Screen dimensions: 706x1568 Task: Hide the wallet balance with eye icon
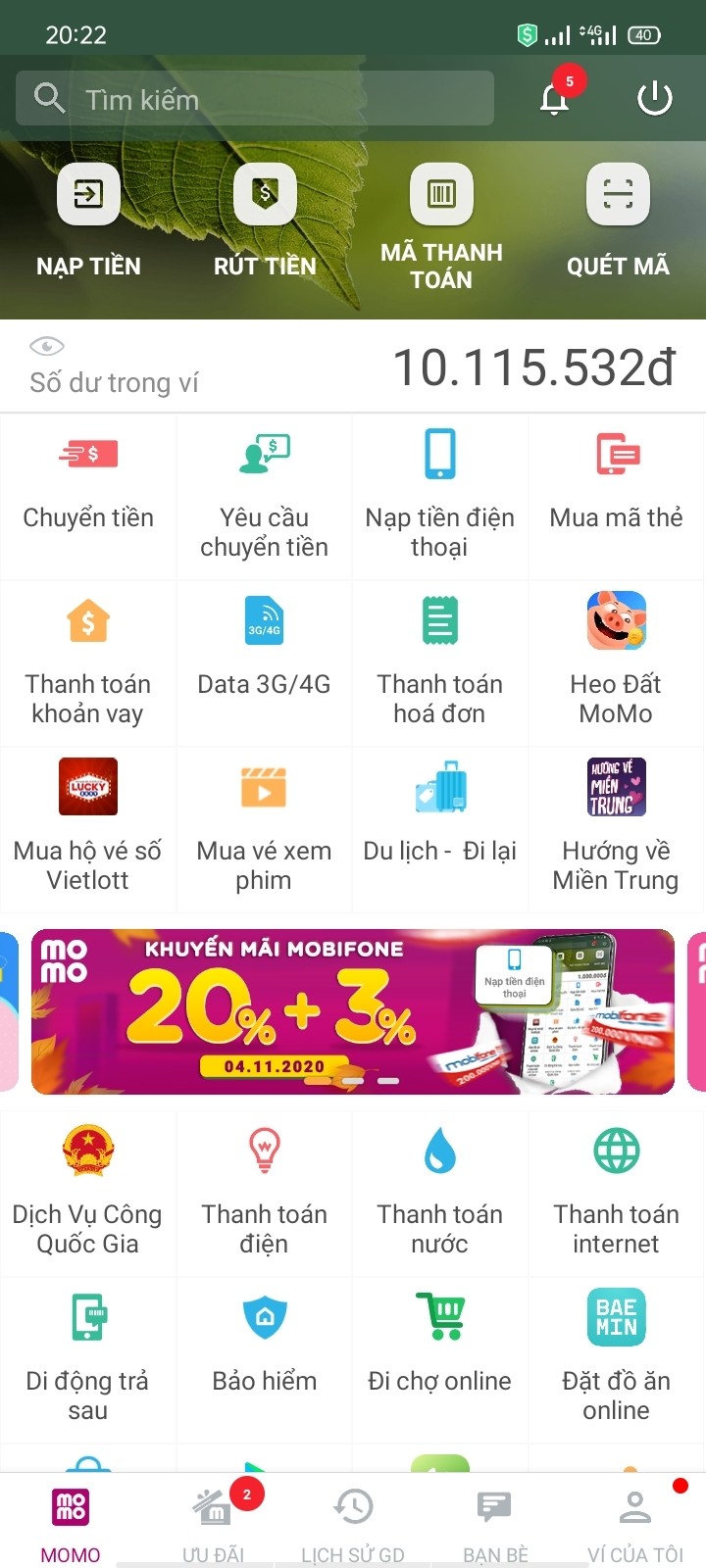(47, 346)
